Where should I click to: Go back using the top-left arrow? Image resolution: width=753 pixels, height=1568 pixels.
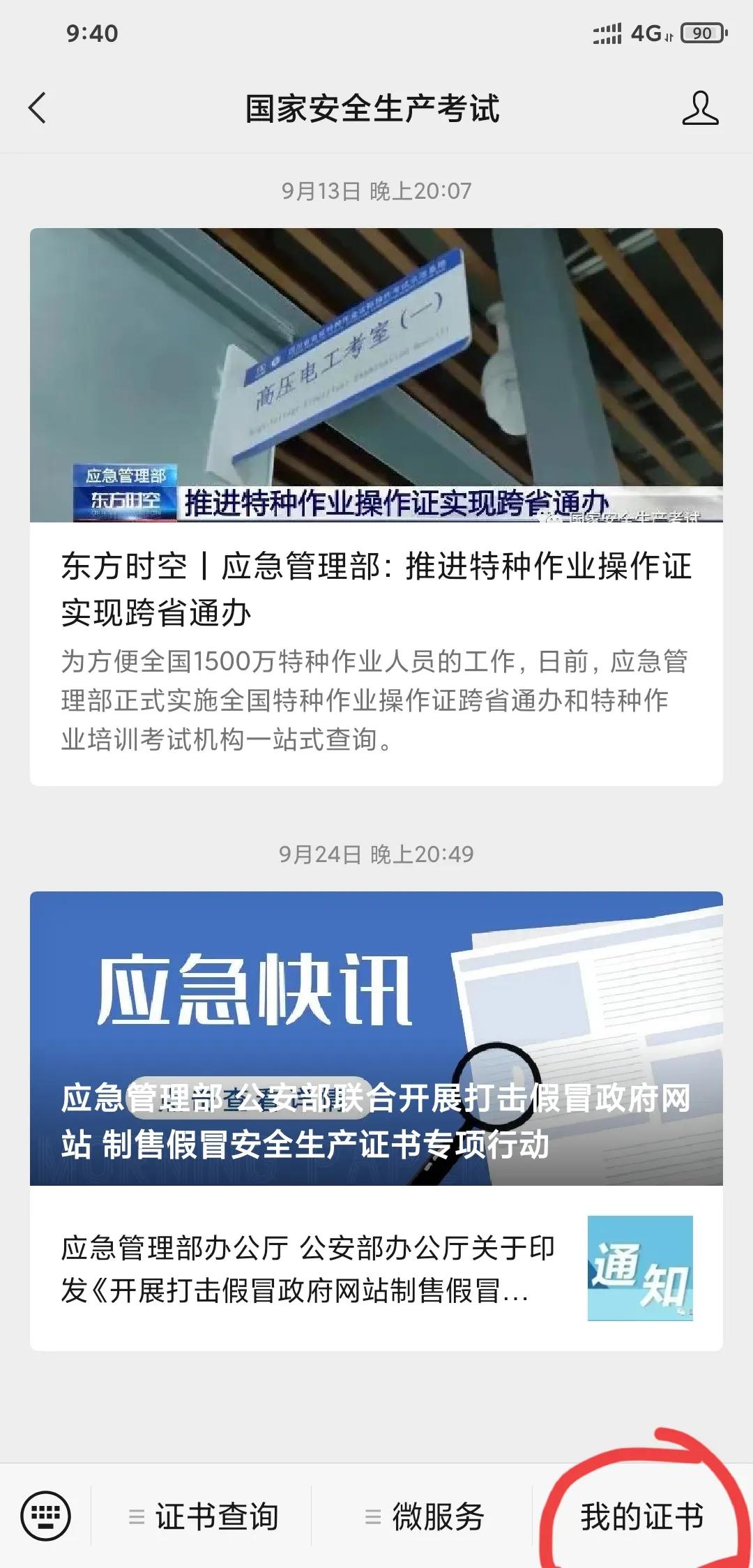coord(38,108)
